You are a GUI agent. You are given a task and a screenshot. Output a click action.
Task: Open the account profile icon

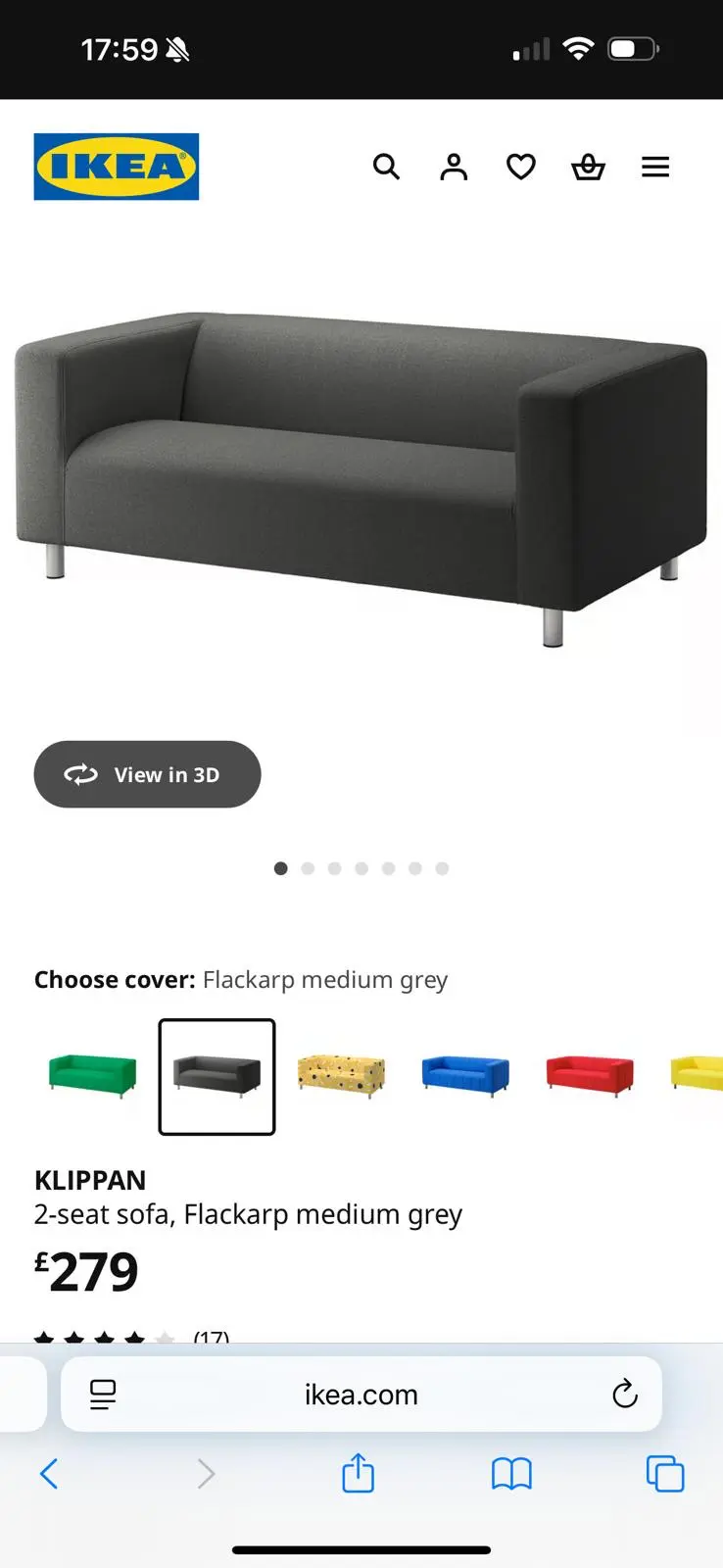coord(454,167)
